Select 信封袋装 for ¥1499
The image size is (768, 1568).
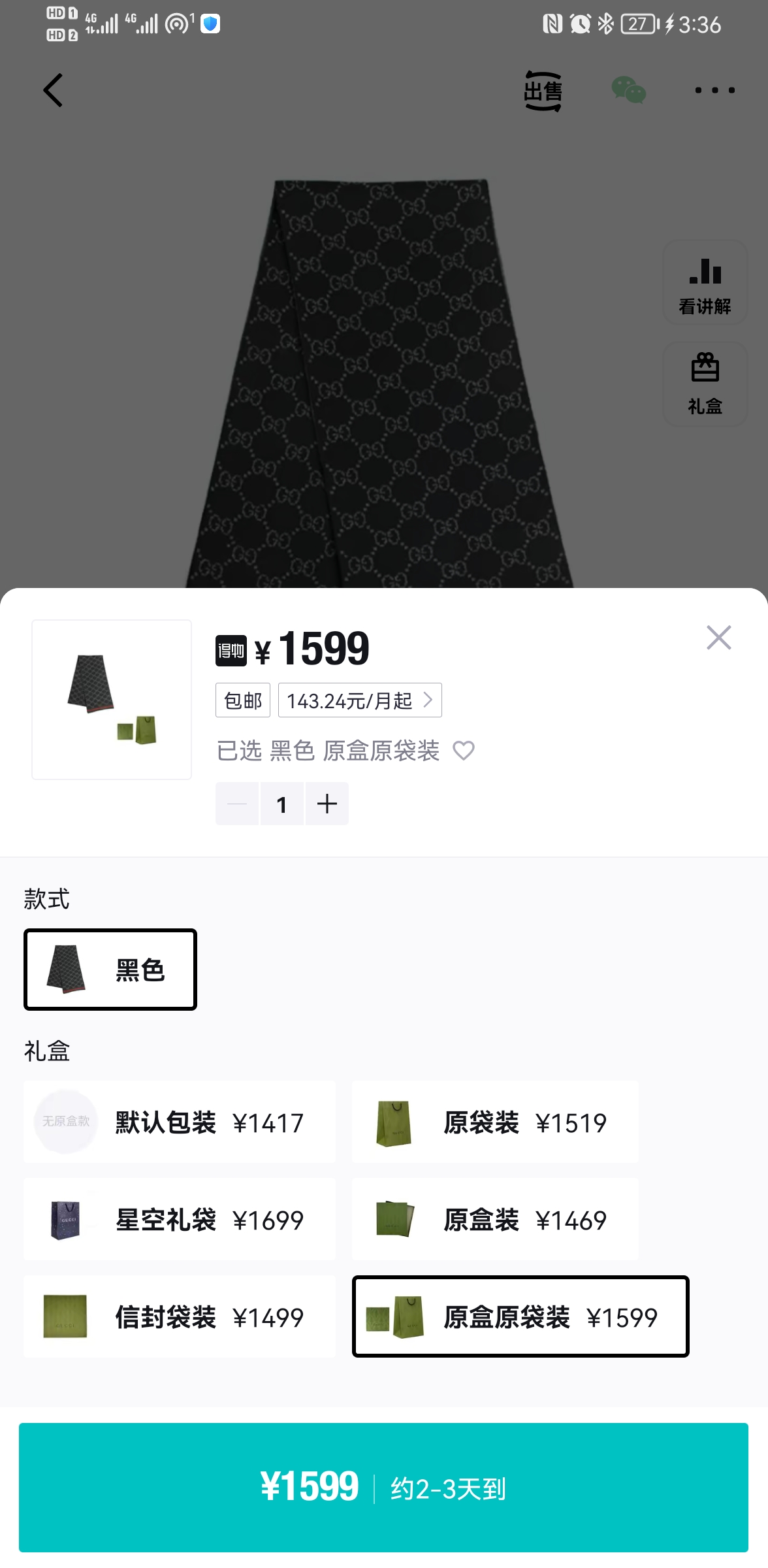pos(180,1317)
